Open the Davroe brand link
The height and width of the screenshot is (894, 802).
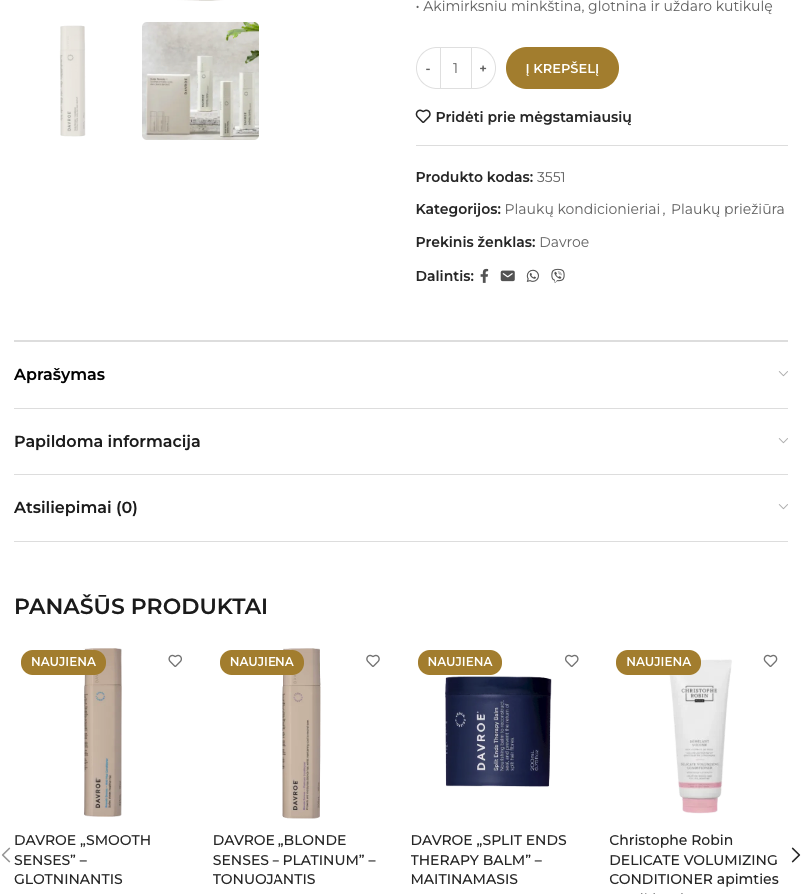coord(564,242)
